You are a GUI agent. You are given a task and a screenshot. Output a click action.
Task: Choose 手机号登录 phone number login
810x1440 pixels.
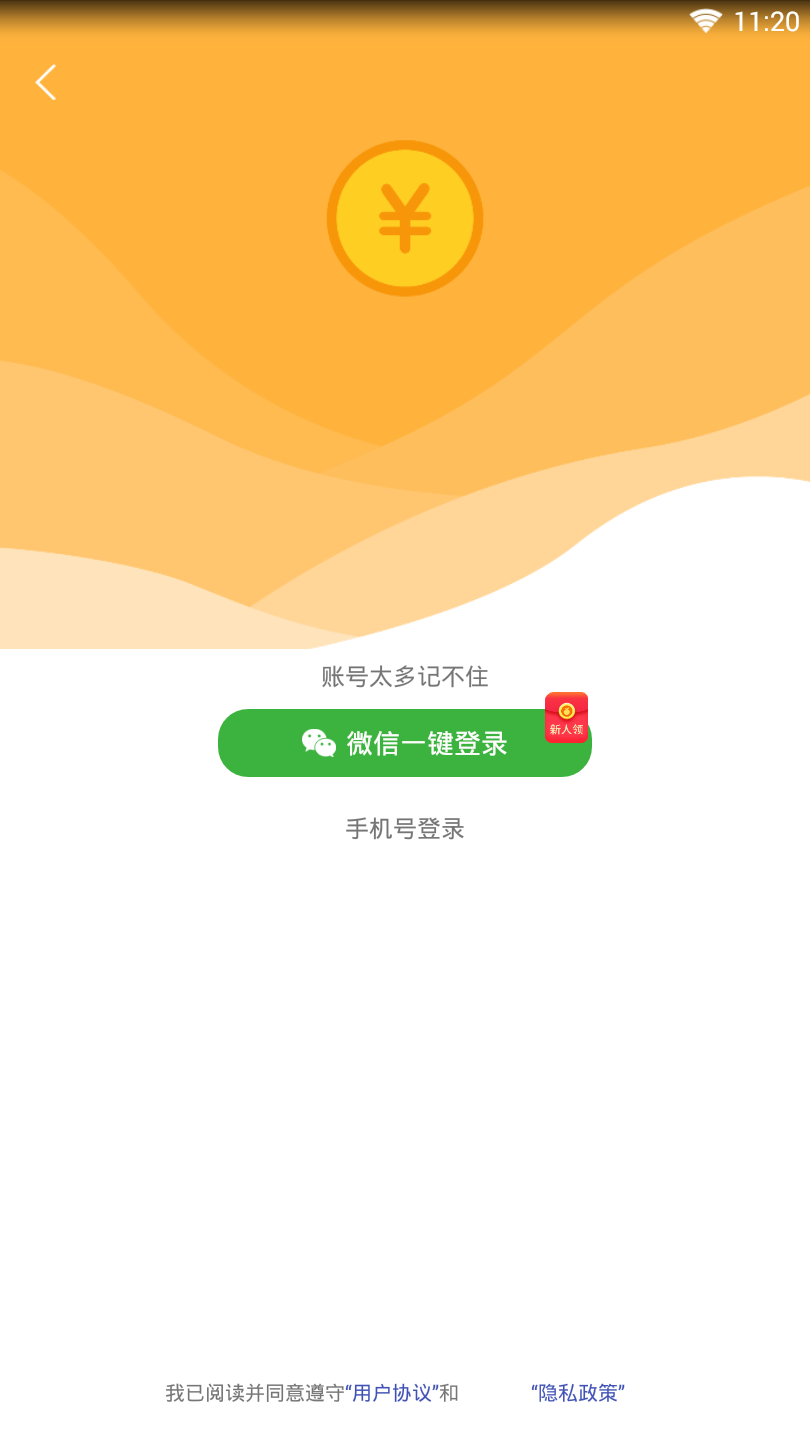click(x=405, y=829)
